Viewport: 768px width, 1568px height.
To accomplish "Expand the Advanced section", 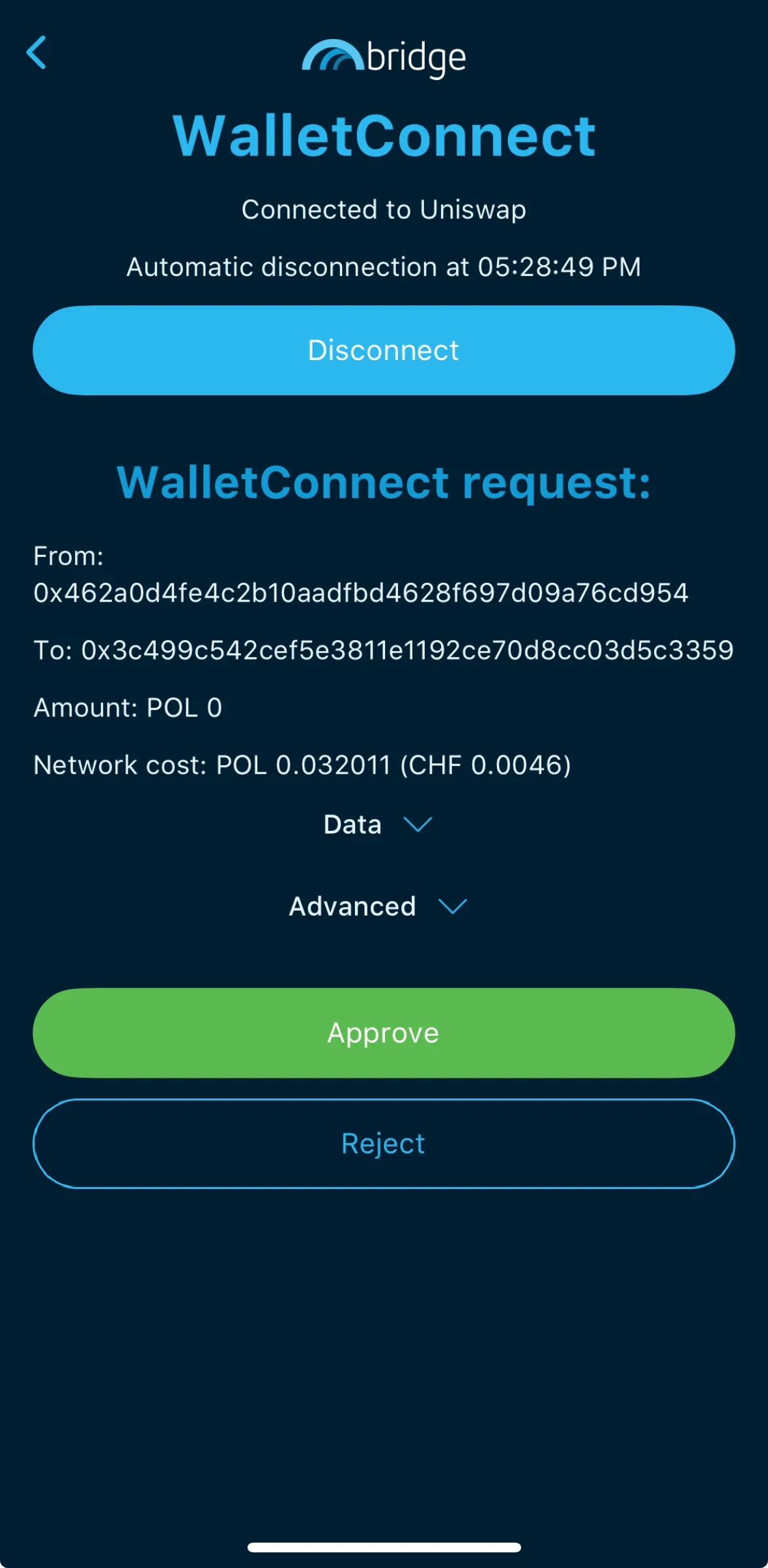I will pos(378,906).
